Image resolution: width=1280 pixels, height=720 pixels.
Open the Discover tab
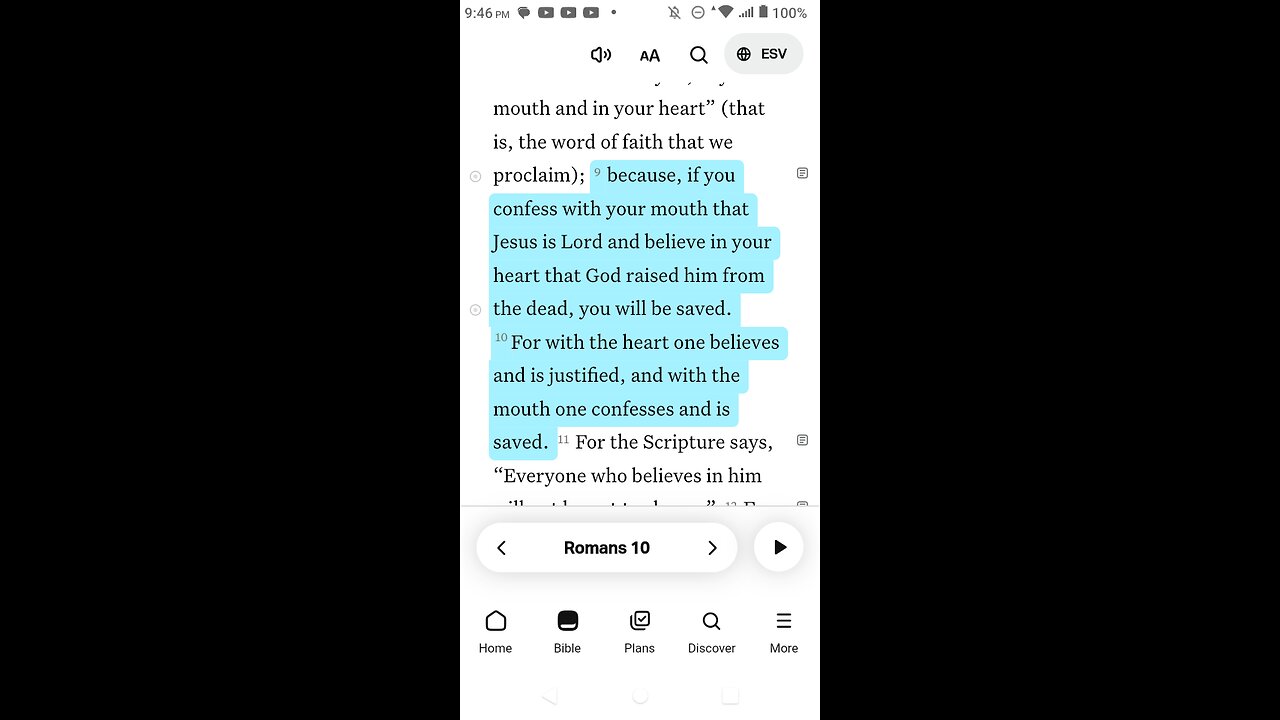point(711,632)
